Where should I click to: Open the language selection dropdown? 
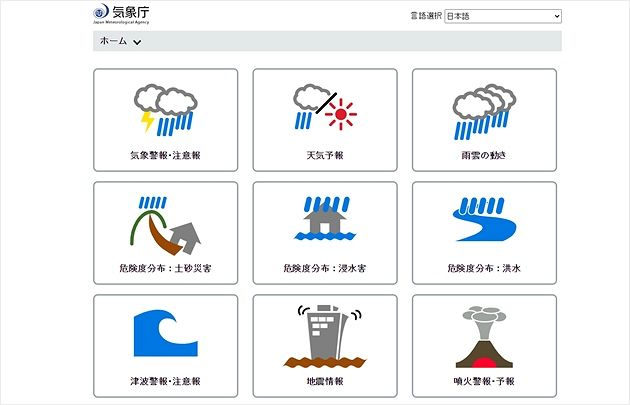coord(503,16)
